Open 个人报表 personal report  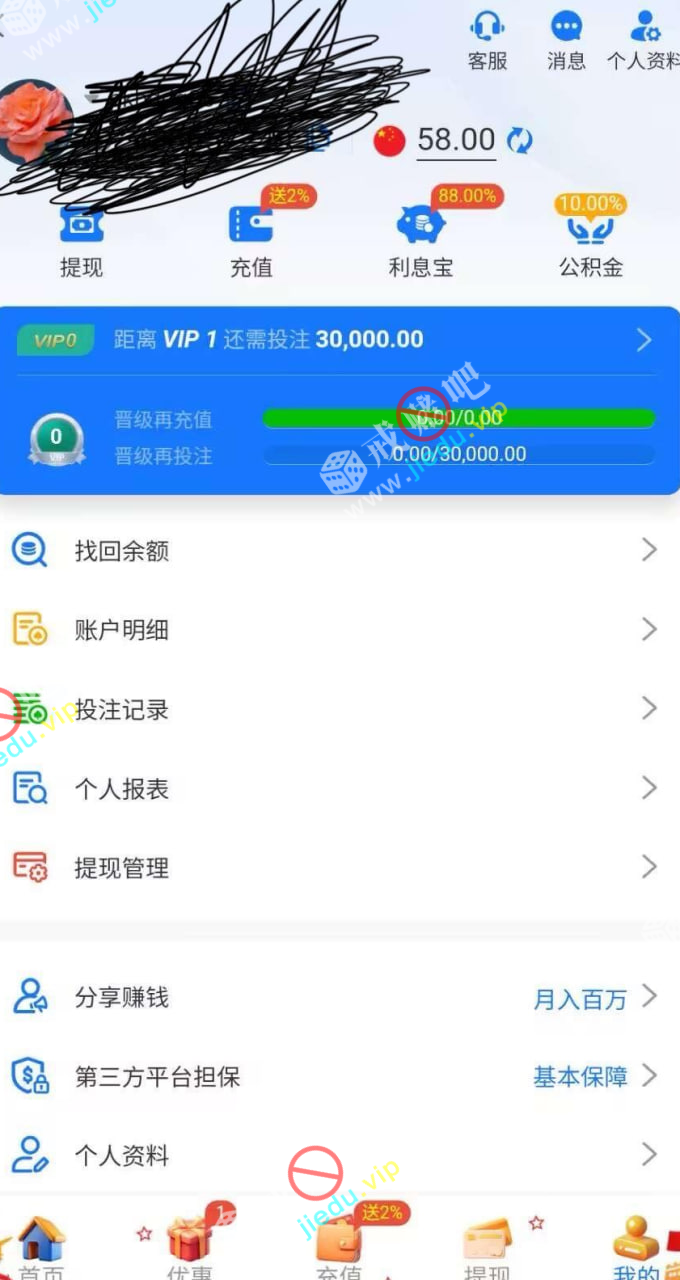340,788
